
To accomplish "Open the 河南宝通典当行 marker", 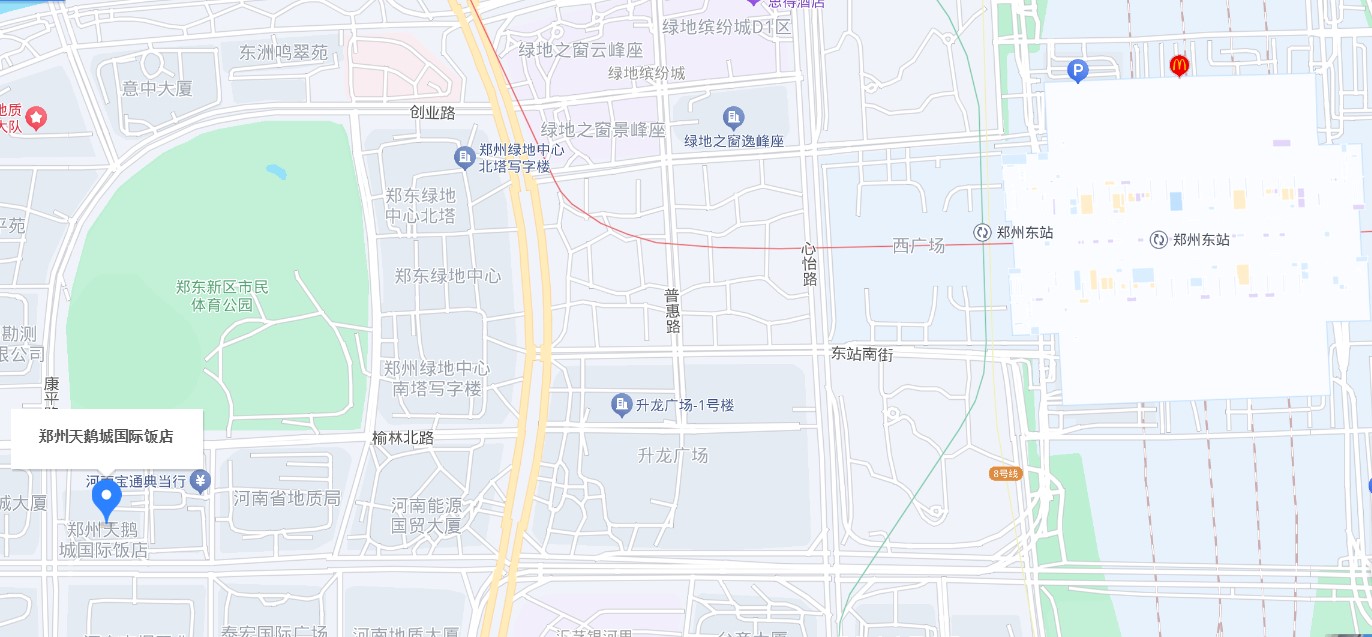I will click(200, 482).
